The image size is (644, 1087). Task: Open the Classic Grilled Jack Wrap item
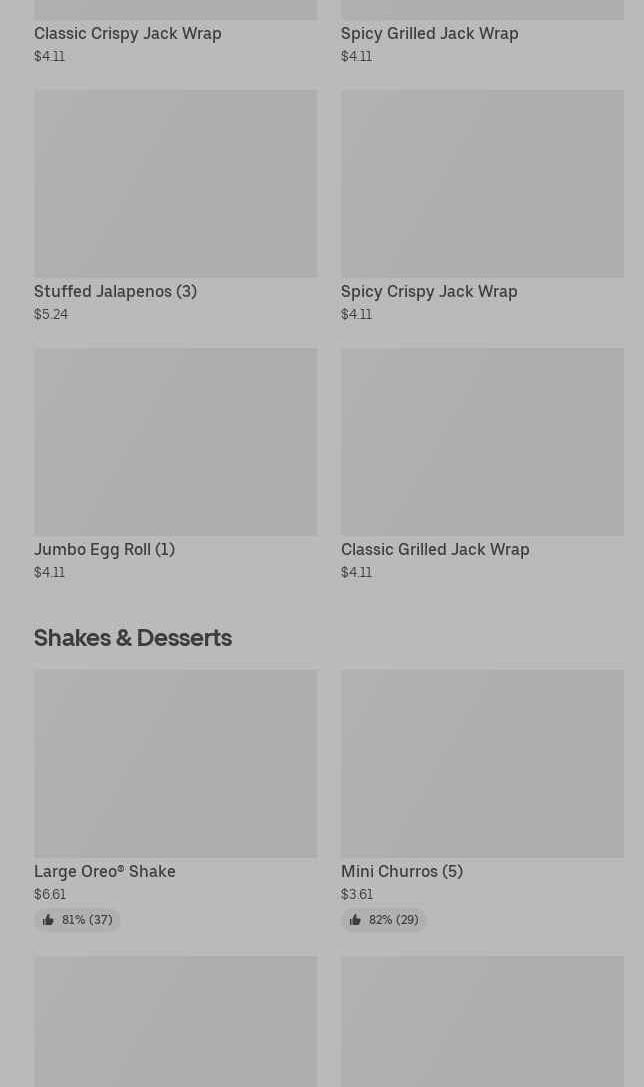[482, 464]
